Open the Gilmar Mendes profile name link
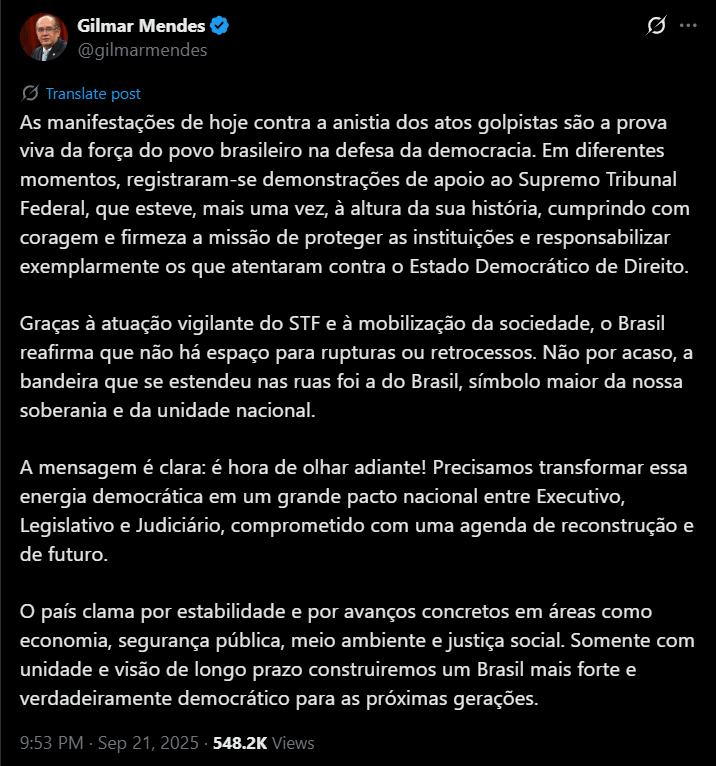The image size is (716, 766). pyautogui.click(x=140, y=26)
